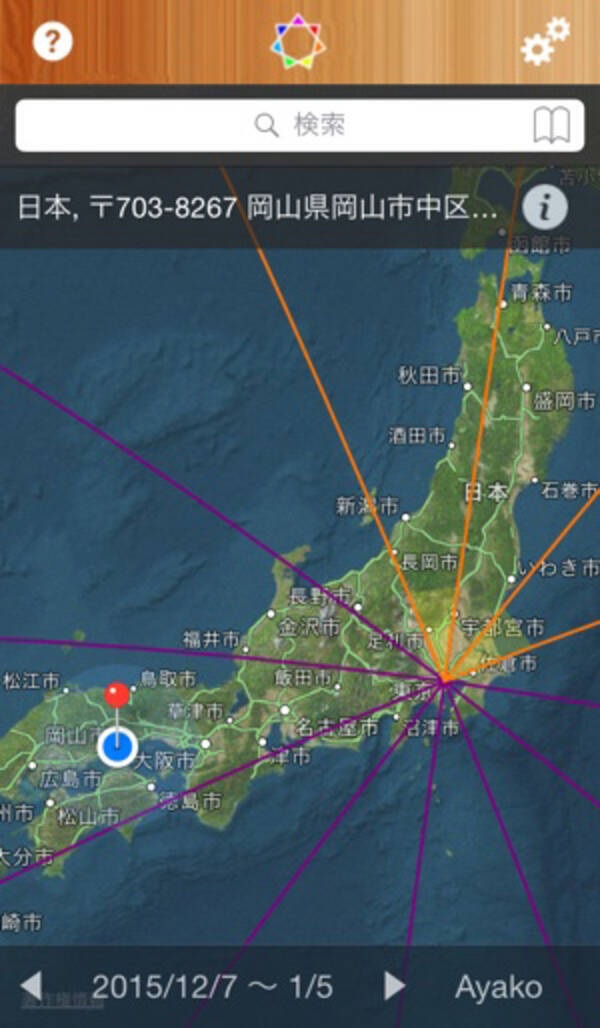The width and height of the screenshot is (600, 1028).
Task: Go to the next date period
Action: point(395,986)
